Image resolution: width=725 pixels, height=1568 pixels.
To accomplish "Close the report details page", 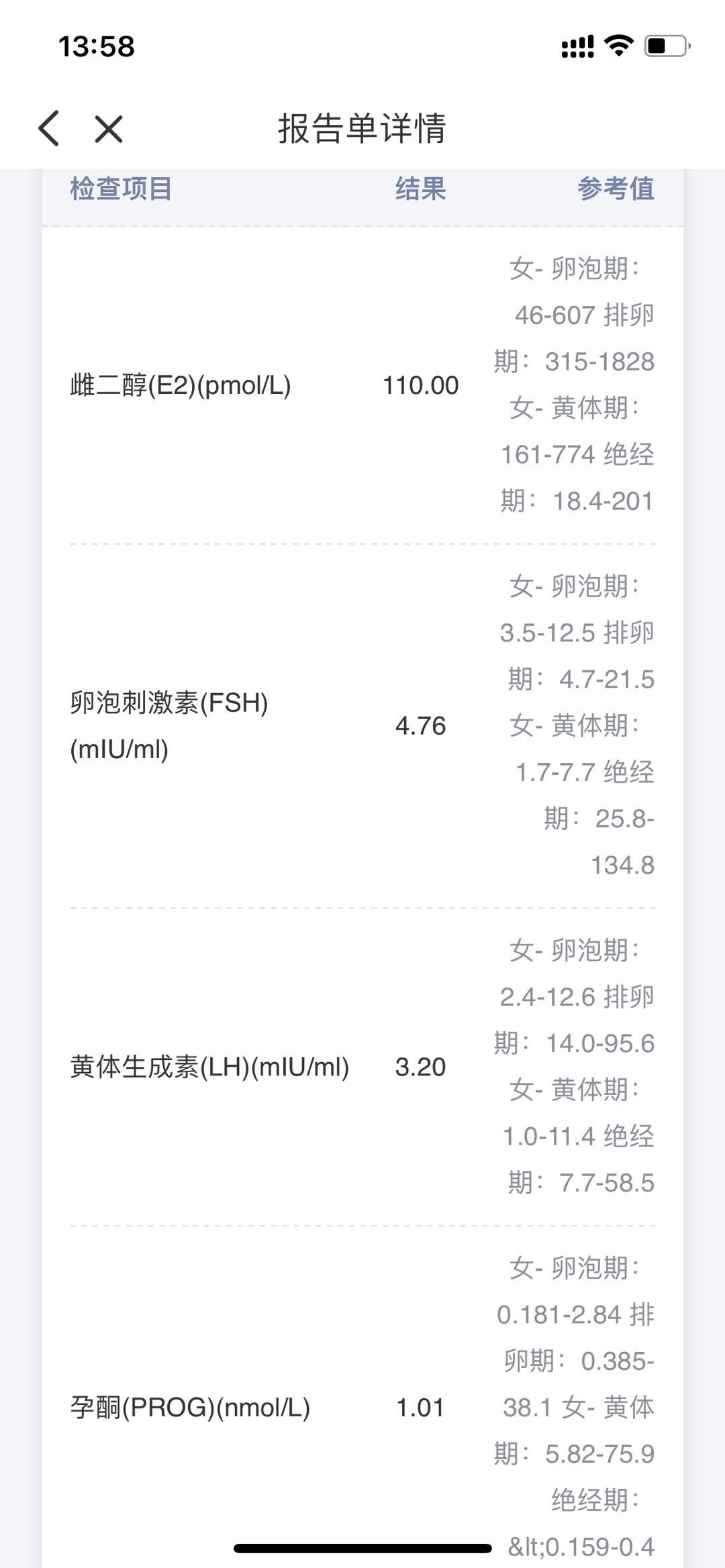I will (109, 129).
